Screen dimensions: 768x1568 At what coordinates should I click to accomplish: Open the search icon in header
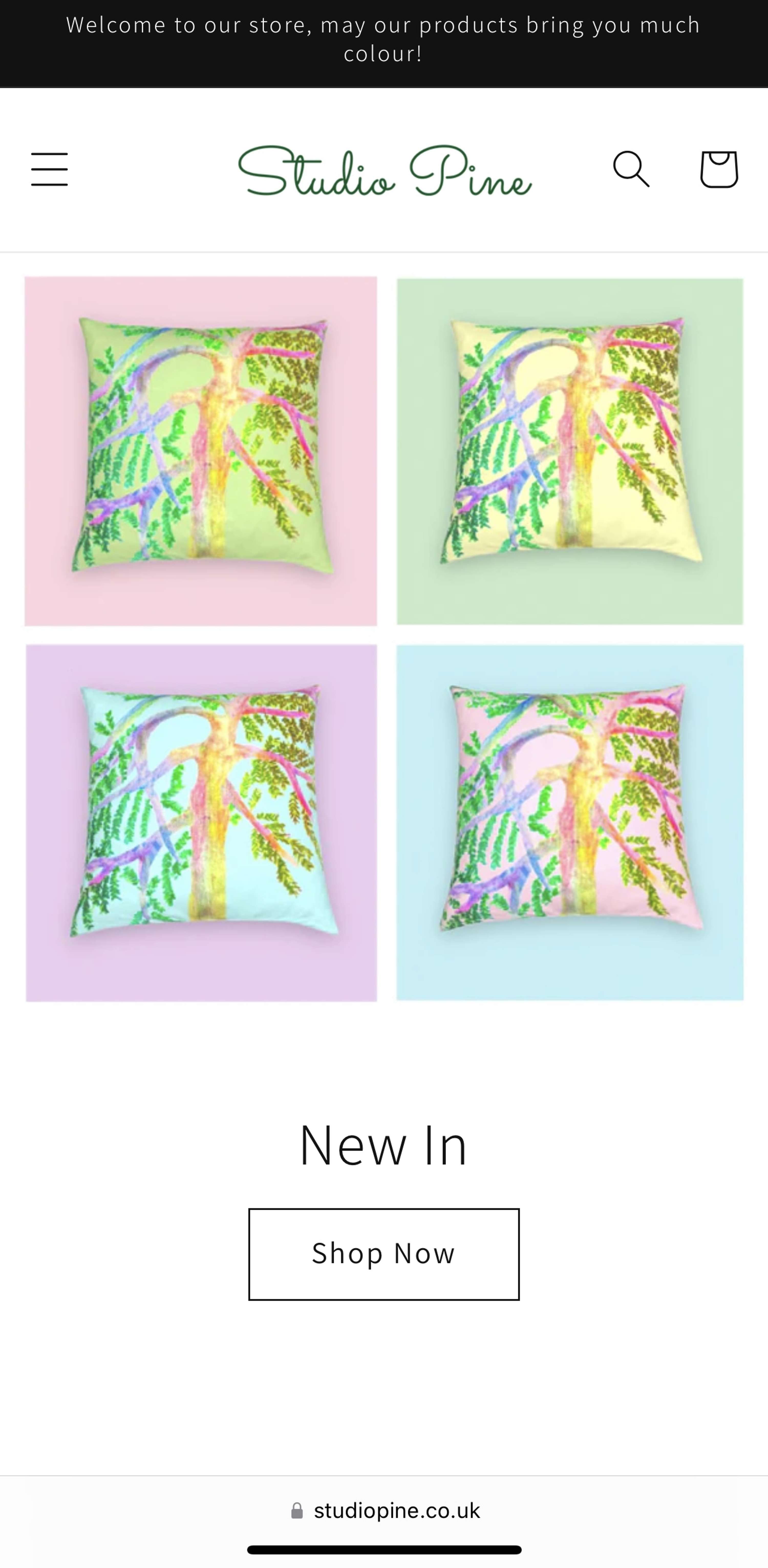(631, 169)
